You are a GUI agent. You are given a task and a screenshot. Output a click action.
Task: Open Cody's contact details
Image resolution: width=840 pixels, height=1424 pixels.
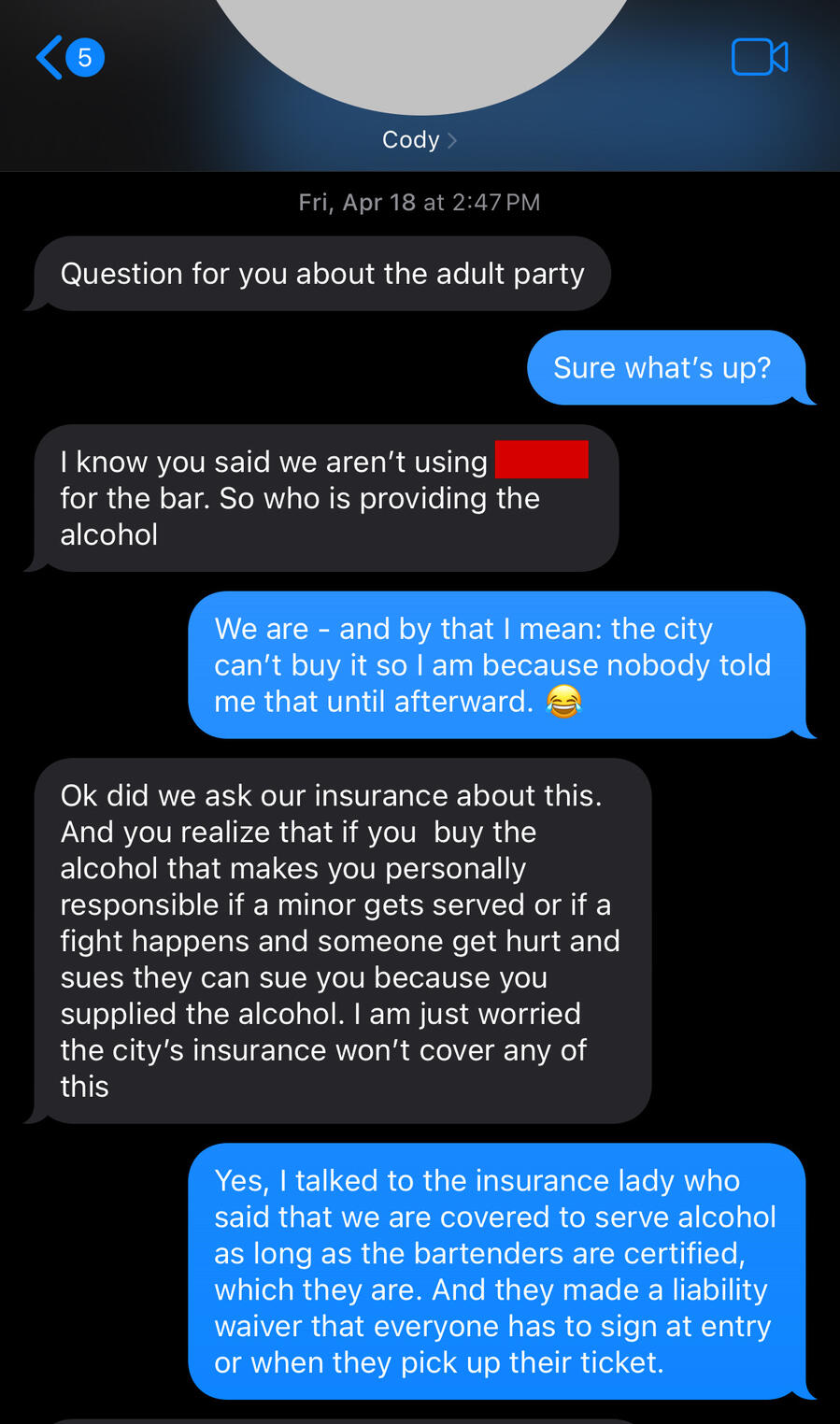click(419, 140)
